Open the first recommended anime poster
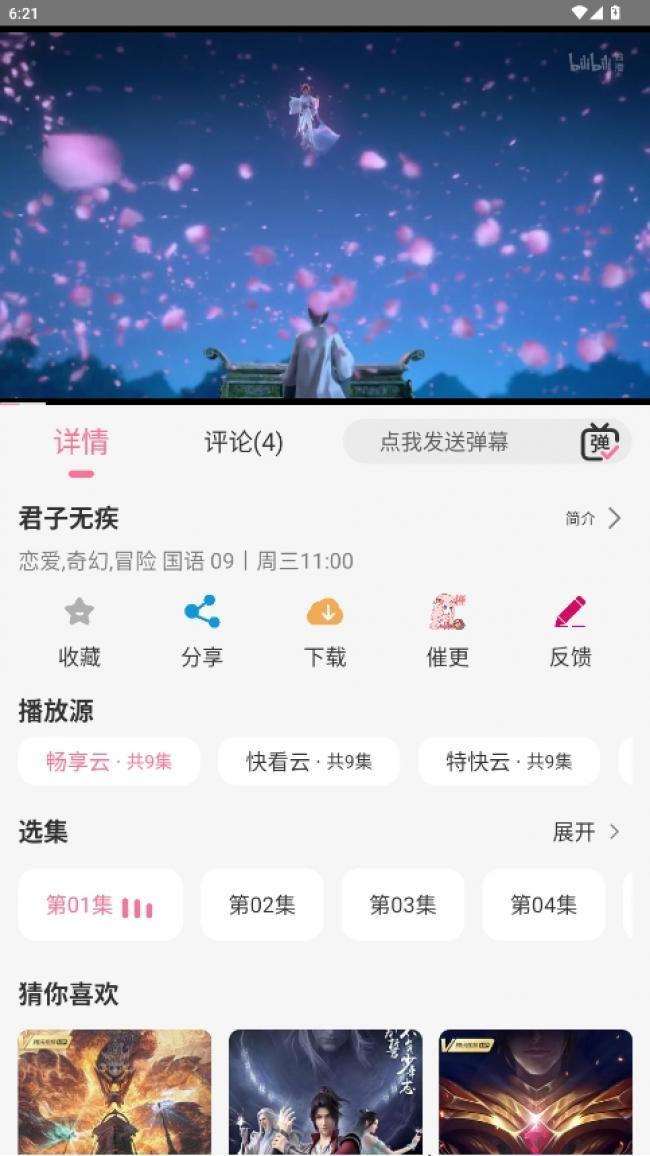This screenshot has height=1156, width=650. 115,1092
